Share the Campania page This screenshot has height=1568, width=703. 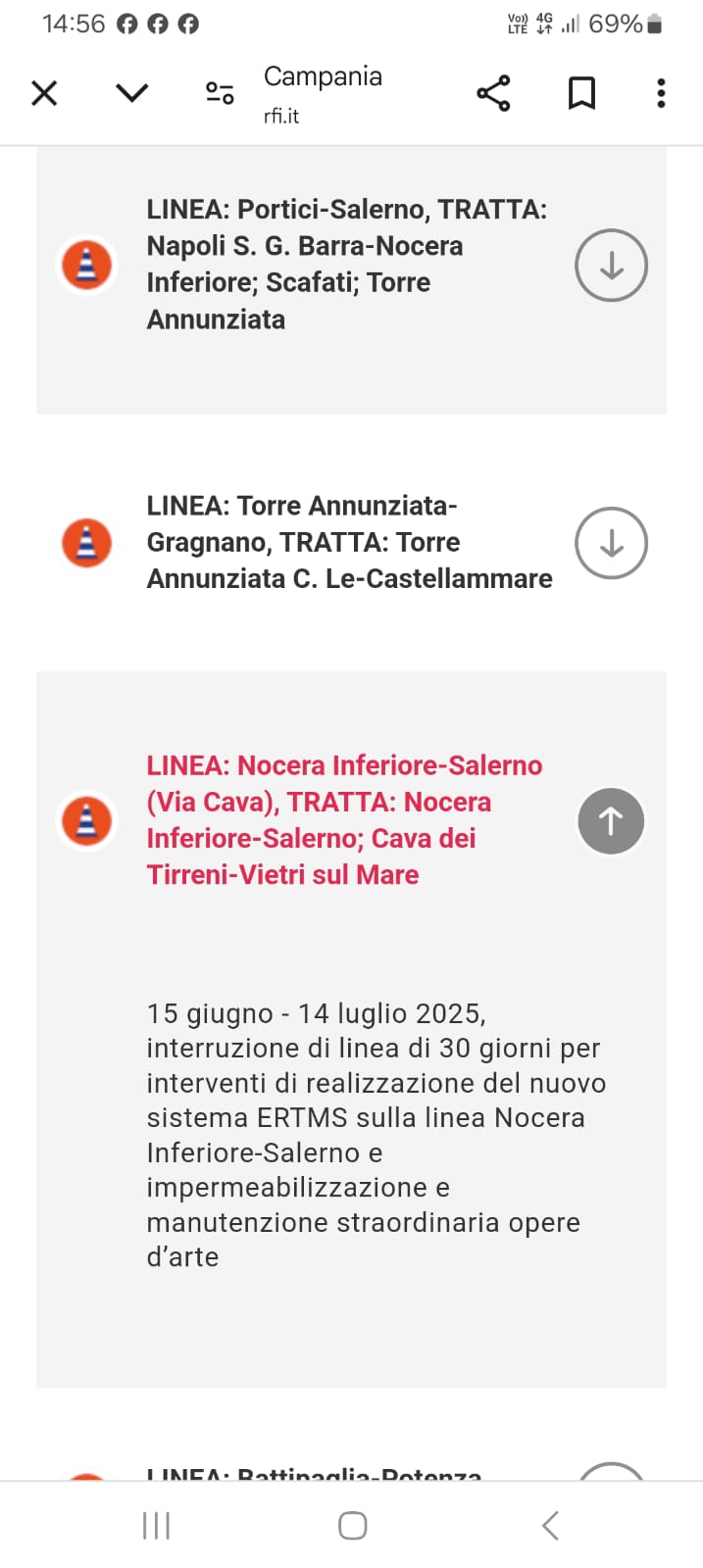click(493, 93)
